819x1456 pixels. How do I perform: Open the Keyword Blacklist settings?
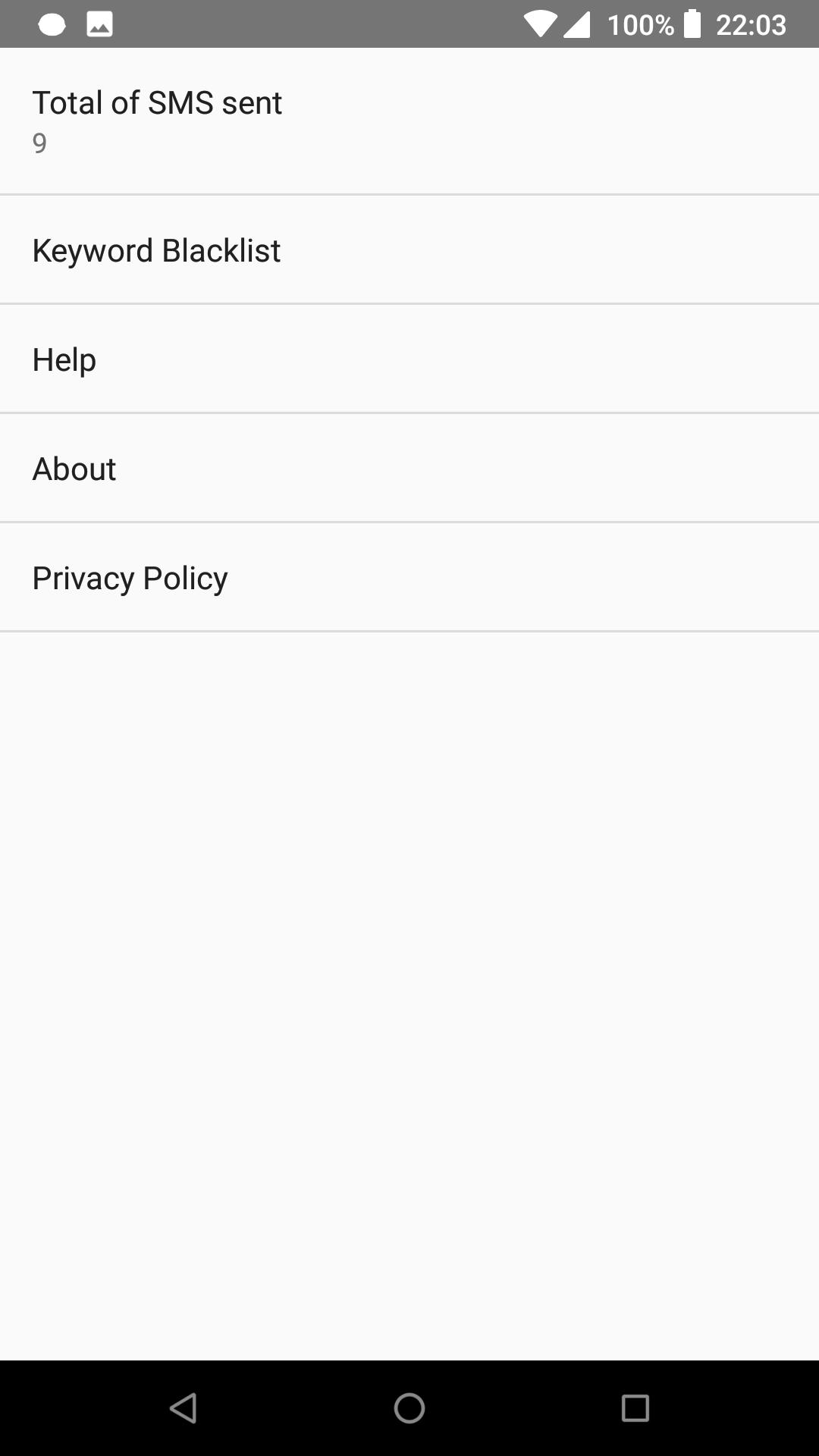click(x=409, y=249)
